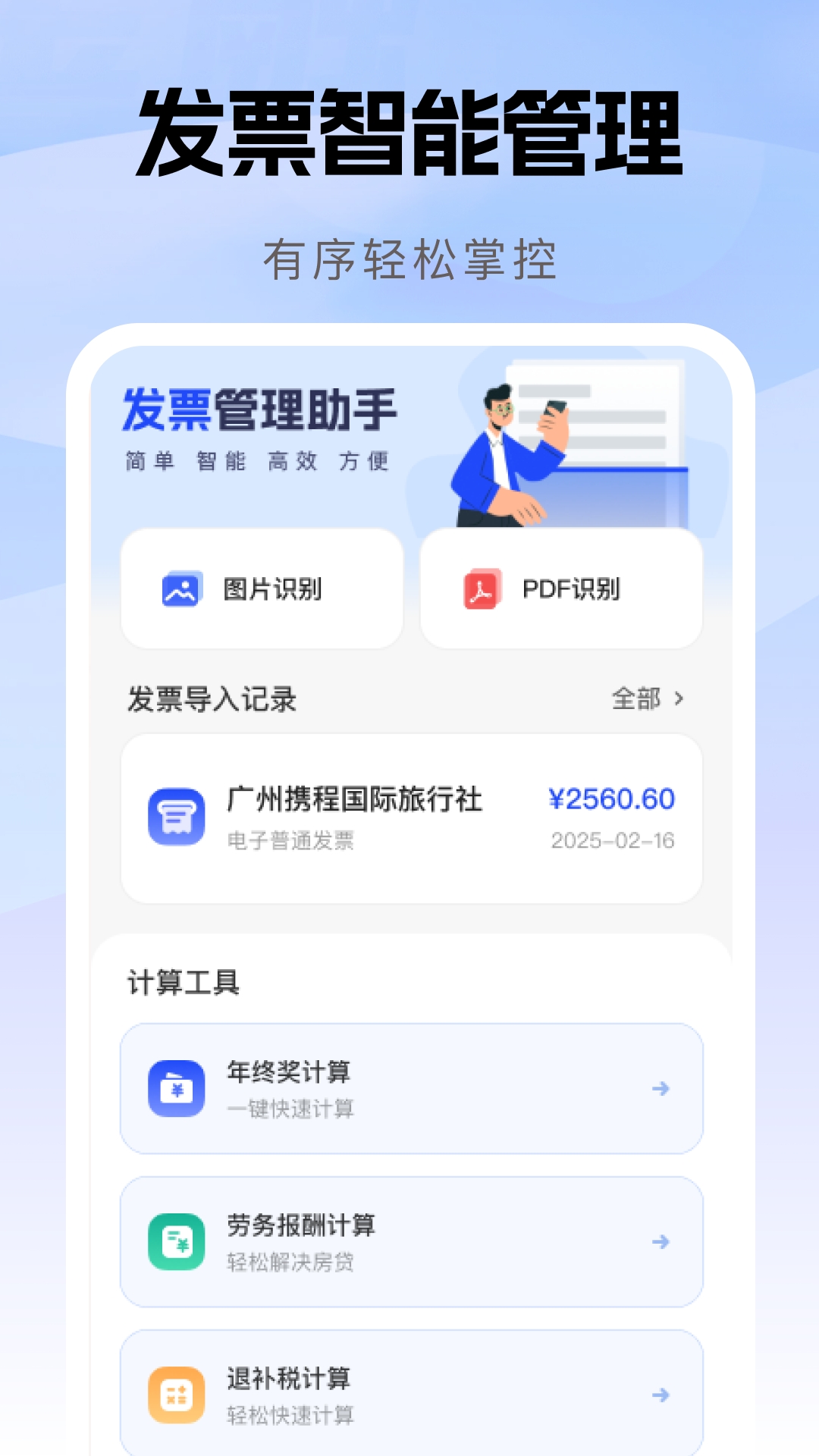Screen dimensions: 819x1456
Task: Open the PDF识别 button
Action: (561, 588)
